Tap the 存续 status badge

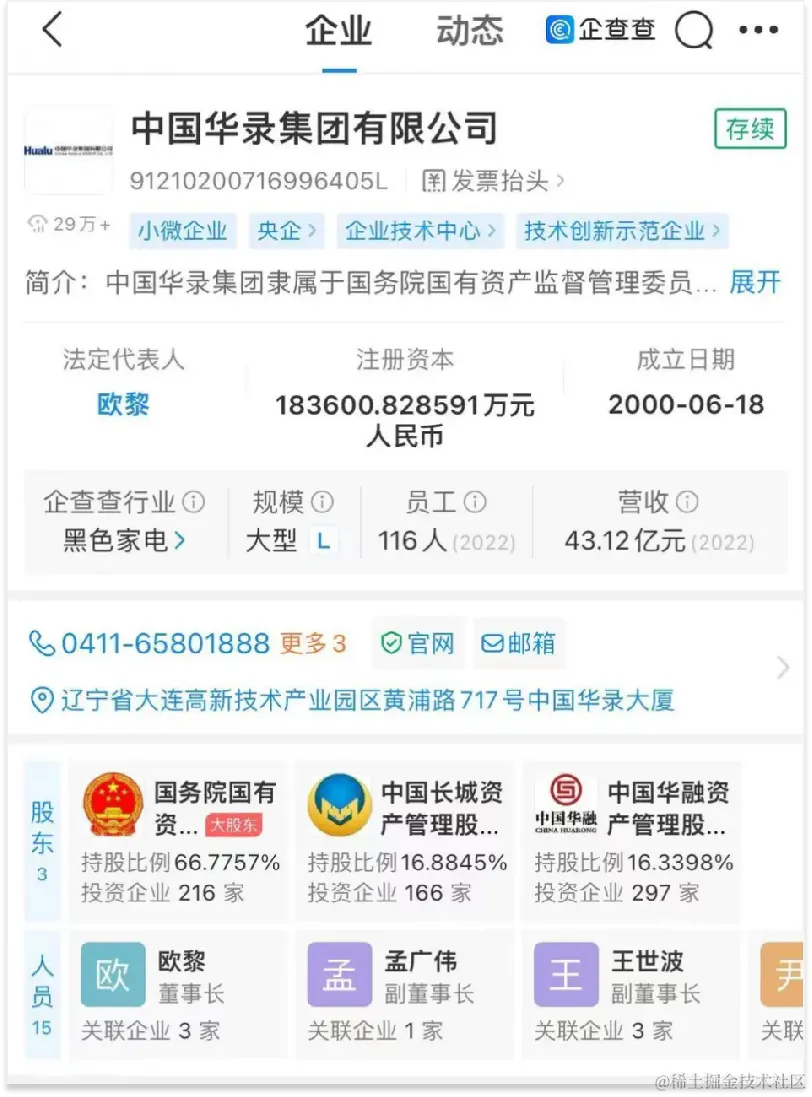(x=750, y=129)
